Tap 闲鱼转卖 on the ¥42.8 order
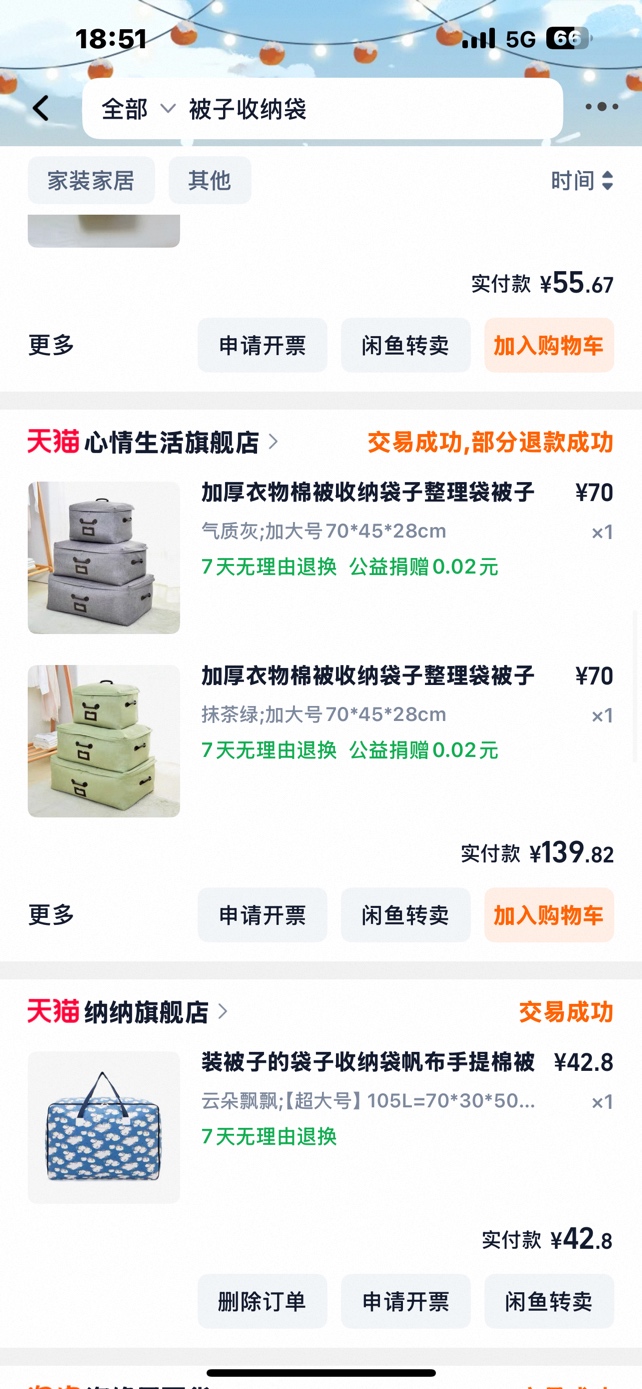 click(x=548, y=1301)
